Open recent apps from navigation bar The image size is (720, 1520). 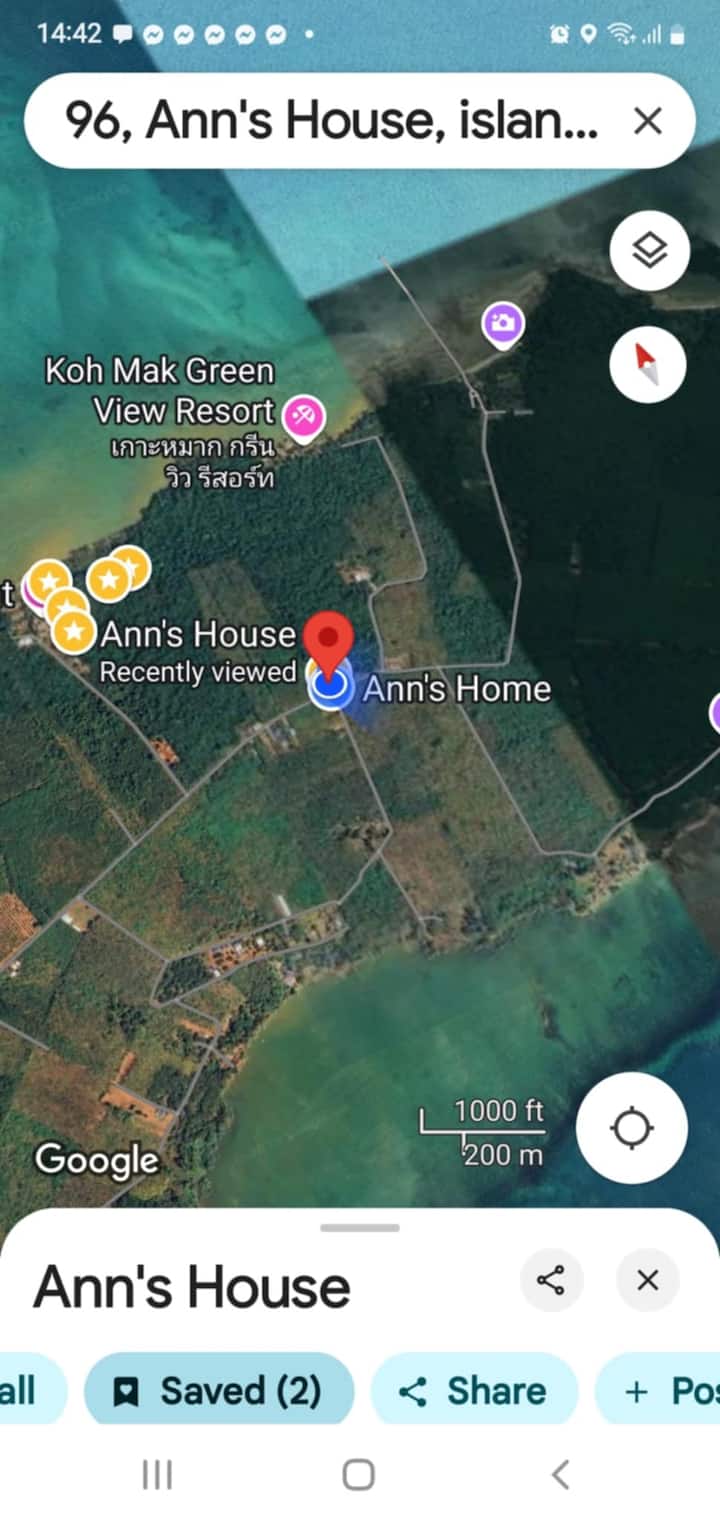click(157, 1474)
